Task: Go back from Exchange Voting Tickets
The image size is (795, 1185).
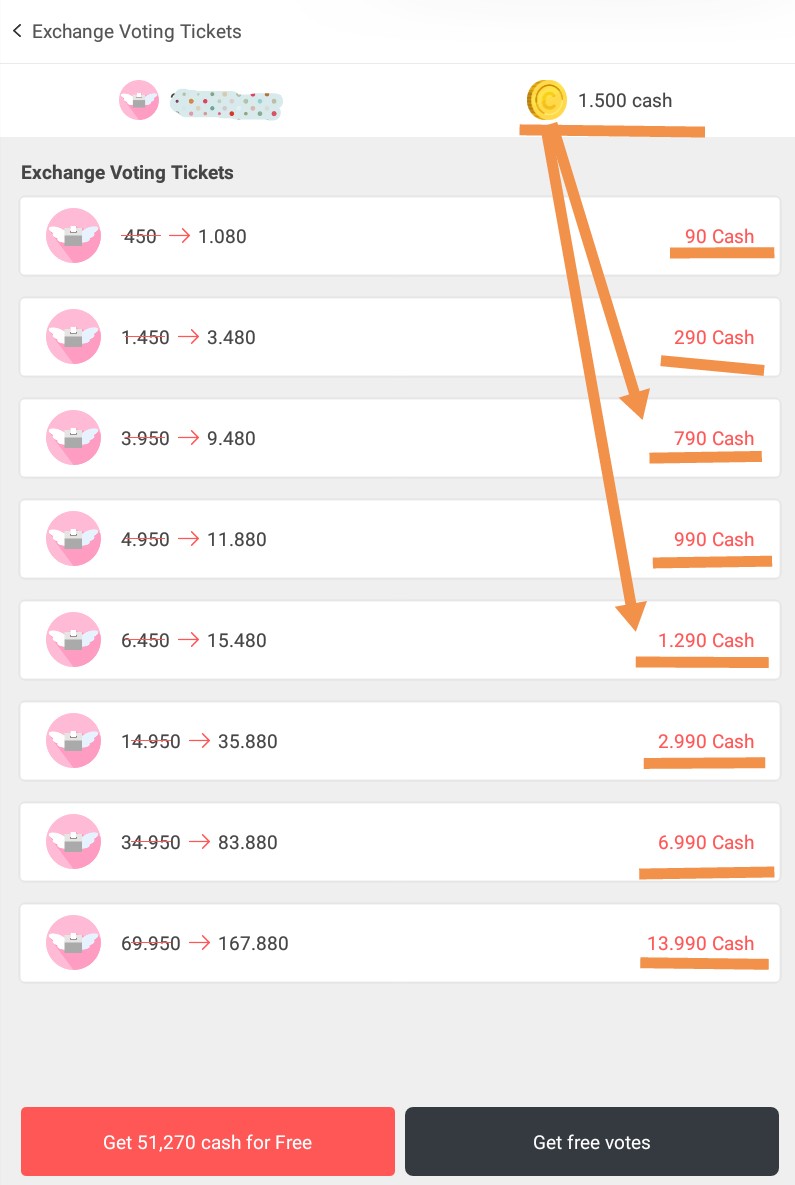Action: (x=18, y=32)
